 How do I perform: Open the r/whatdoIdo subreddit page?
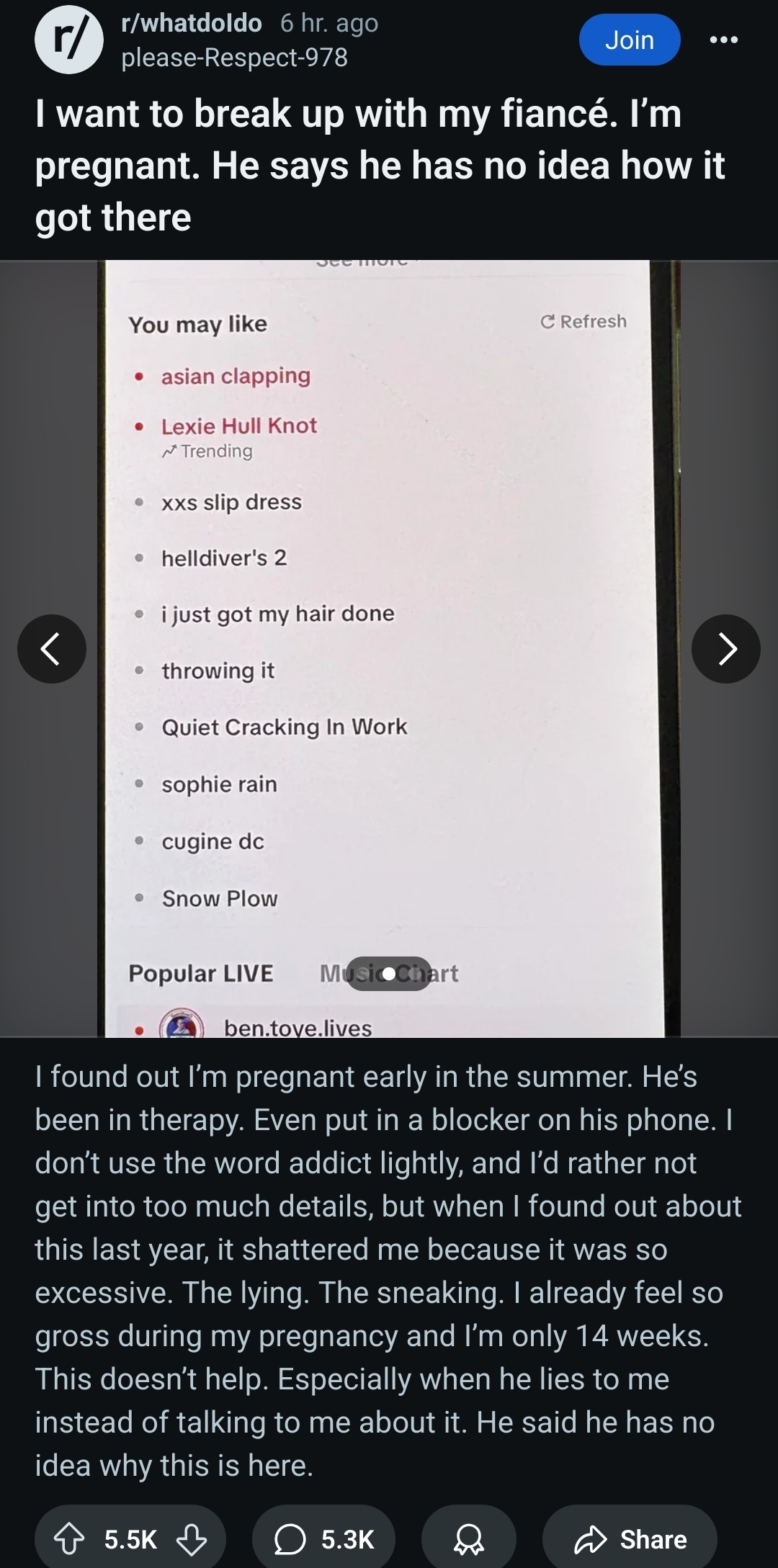(192, 23)
